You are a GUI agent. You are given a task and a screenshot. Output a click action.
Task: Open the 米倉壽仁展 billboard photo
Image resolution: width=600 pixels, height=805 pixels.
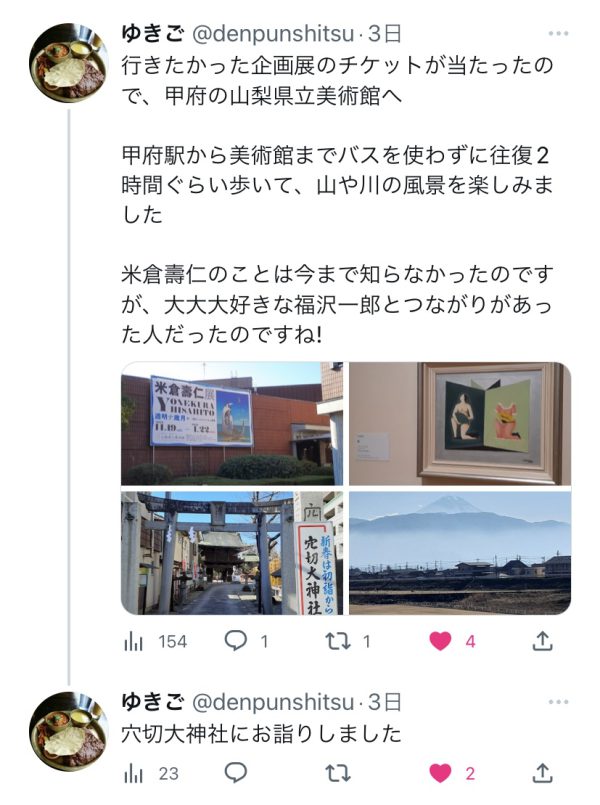tap(231, 423)
